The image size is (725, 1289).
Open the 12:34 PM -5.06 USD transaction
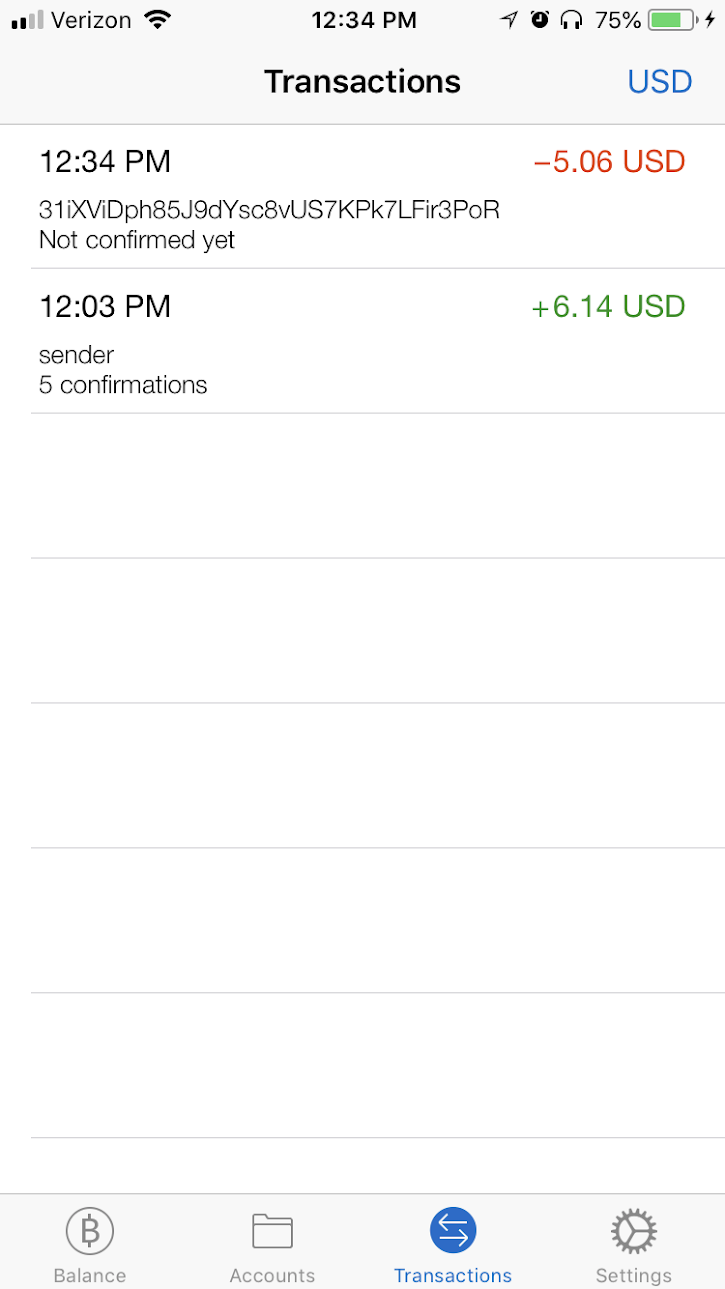pyautogui.click(x=362, y=197)
